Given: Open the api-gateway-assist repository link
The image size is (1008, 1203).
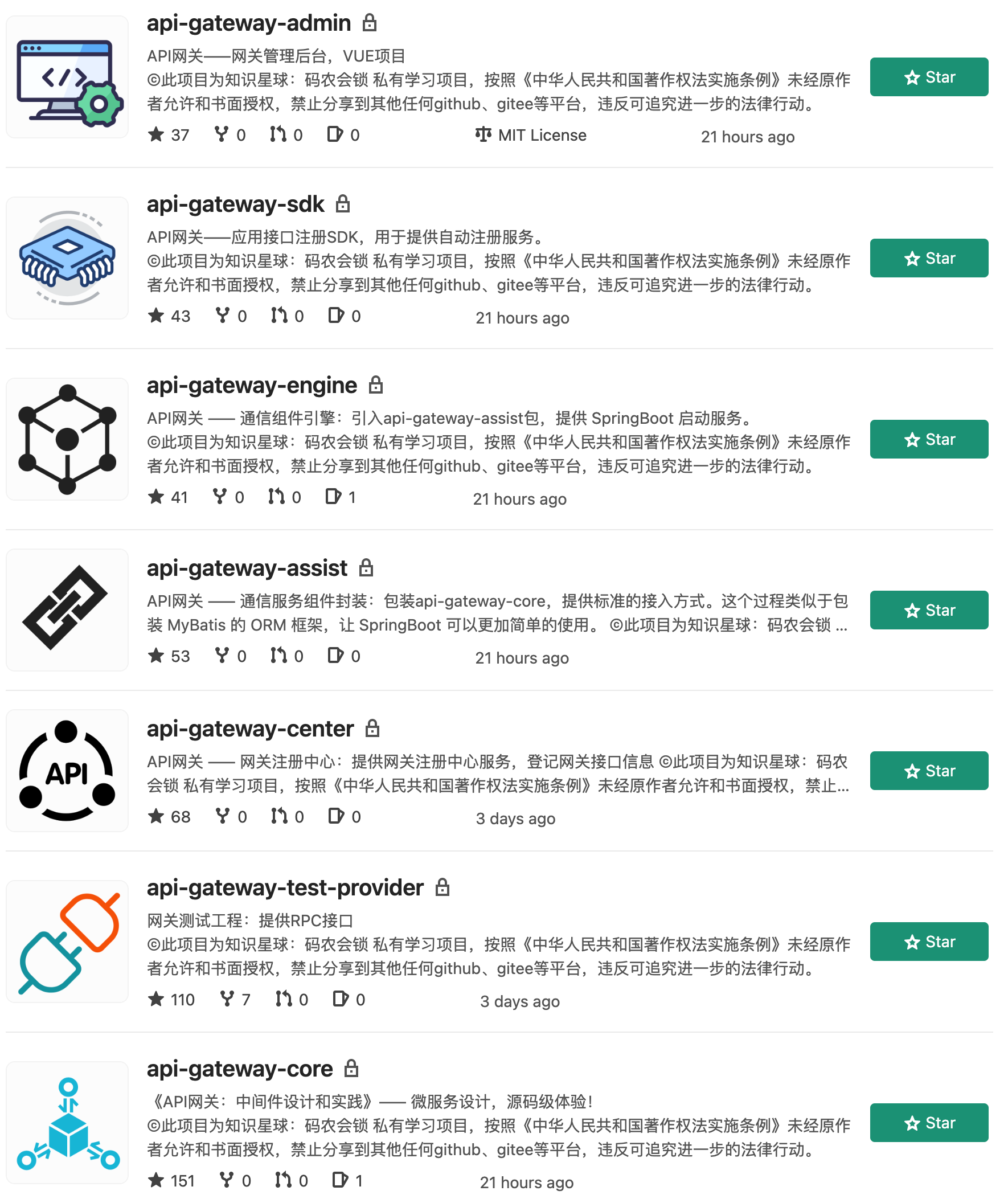Looking at the screenshot, I should pyautogui.click(x=246, y=568).
